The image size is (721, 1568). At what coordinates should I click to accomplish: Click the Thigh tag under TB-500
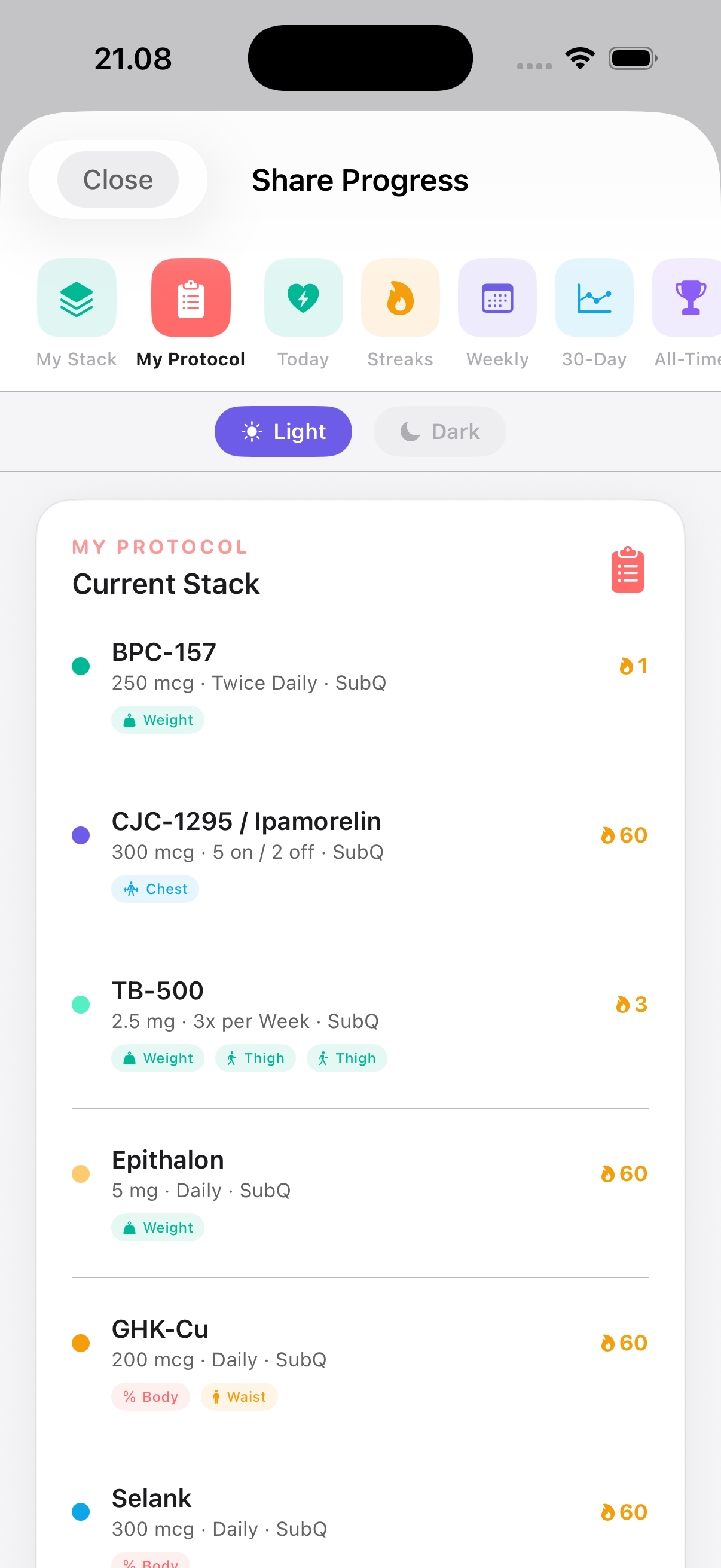tap(255, 1058)
